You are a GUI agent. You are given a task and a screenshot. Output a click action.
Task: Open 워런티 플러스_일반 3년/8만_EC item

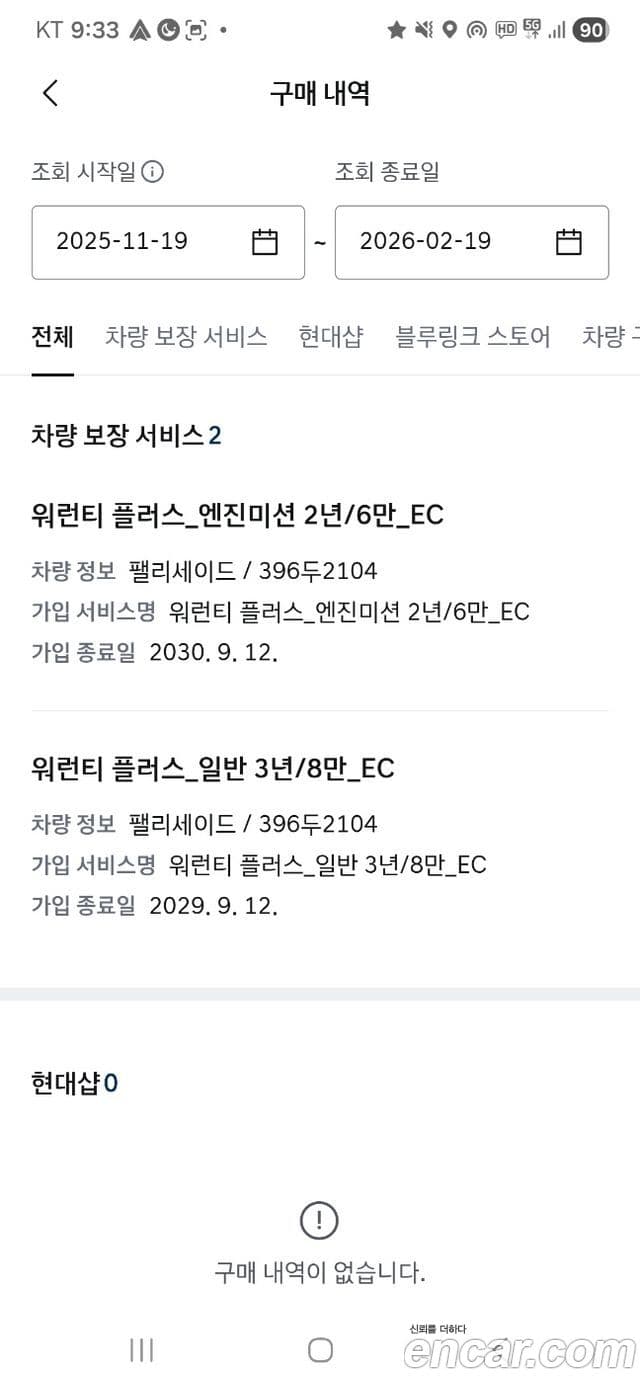tap(213, 768)
